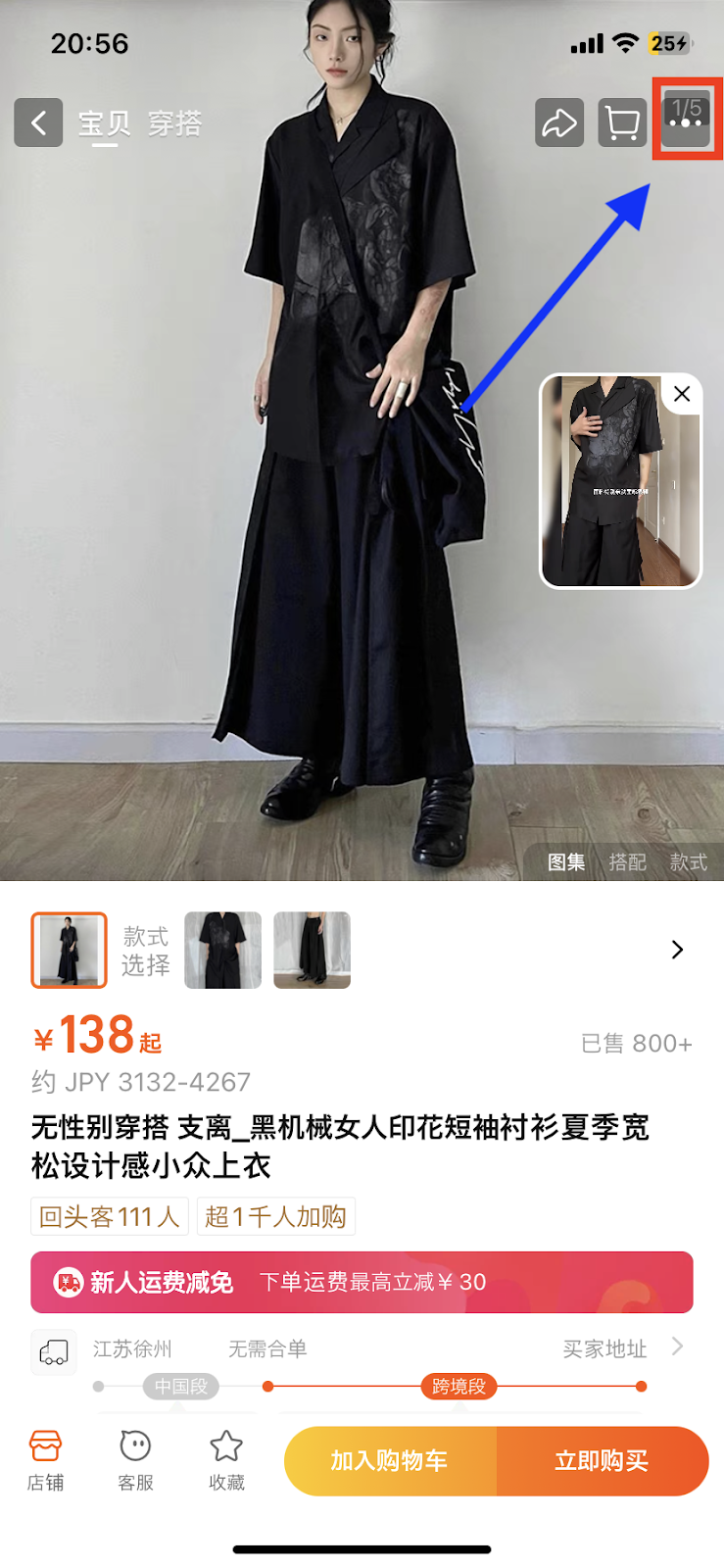The image size is (724, 1568).
Task: Share this product
Action: (559, 123)
